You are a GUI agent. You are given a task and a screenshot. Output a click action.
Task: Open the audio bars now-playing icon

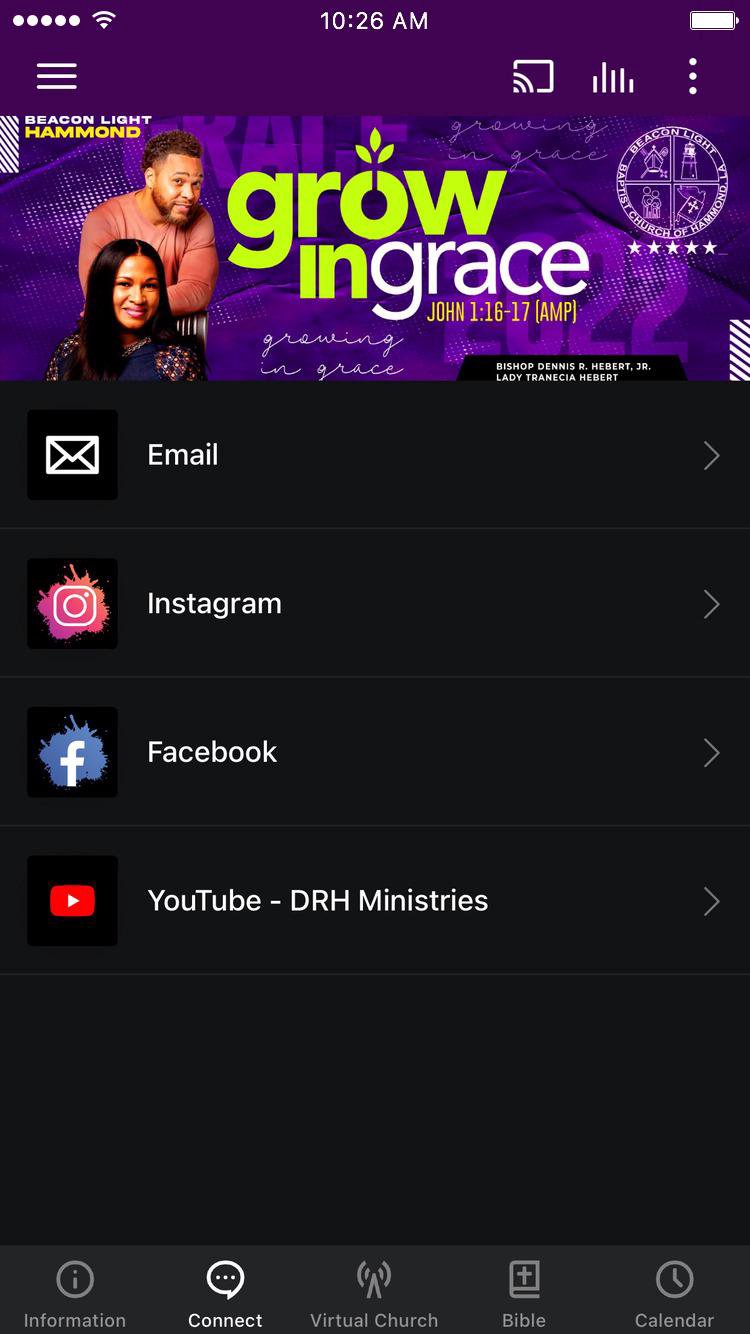613,77
